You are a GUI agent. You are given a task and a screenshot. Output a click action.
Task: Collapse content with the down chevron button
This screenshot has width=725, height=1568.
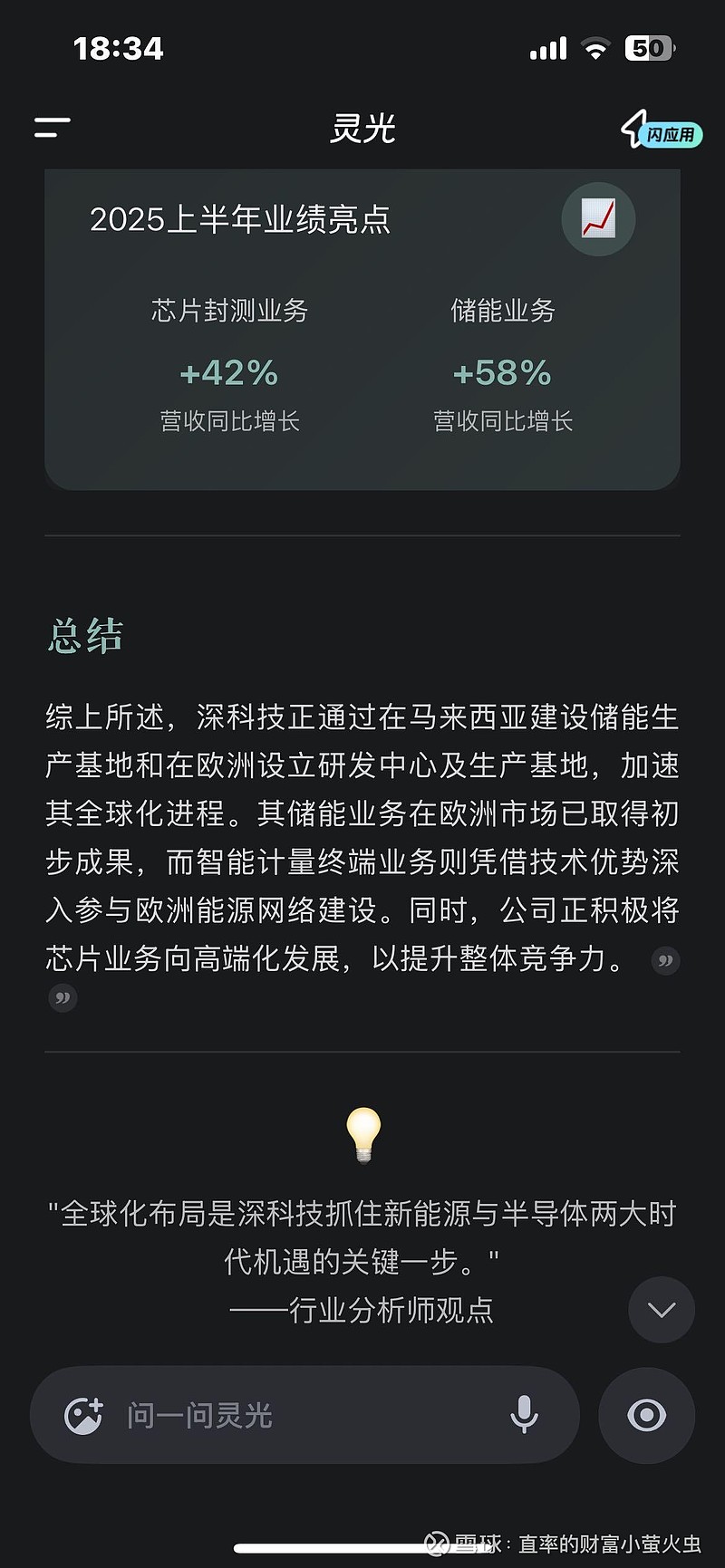[661, 1310]
